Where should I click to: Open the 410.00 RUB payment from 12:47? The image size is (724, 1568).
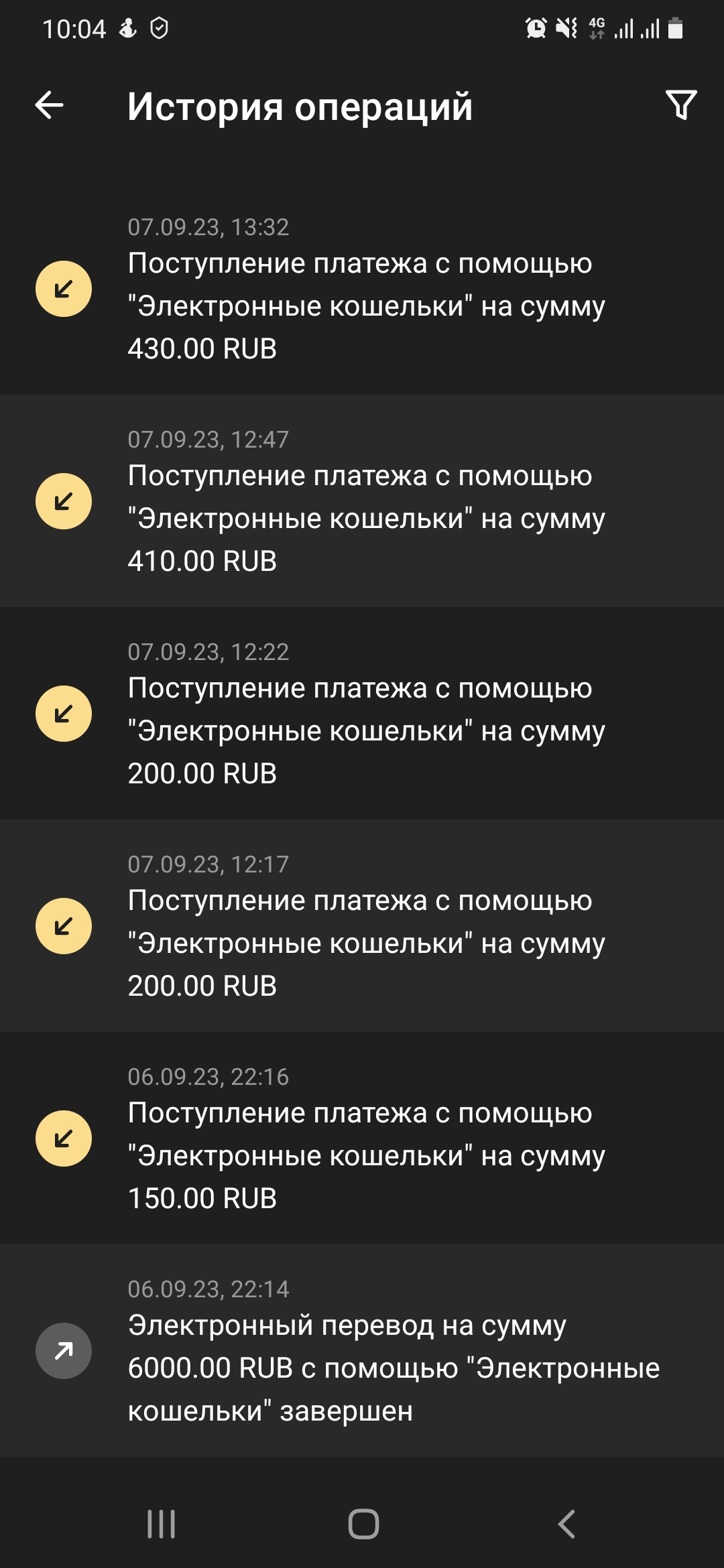click(x=362, y=501)
